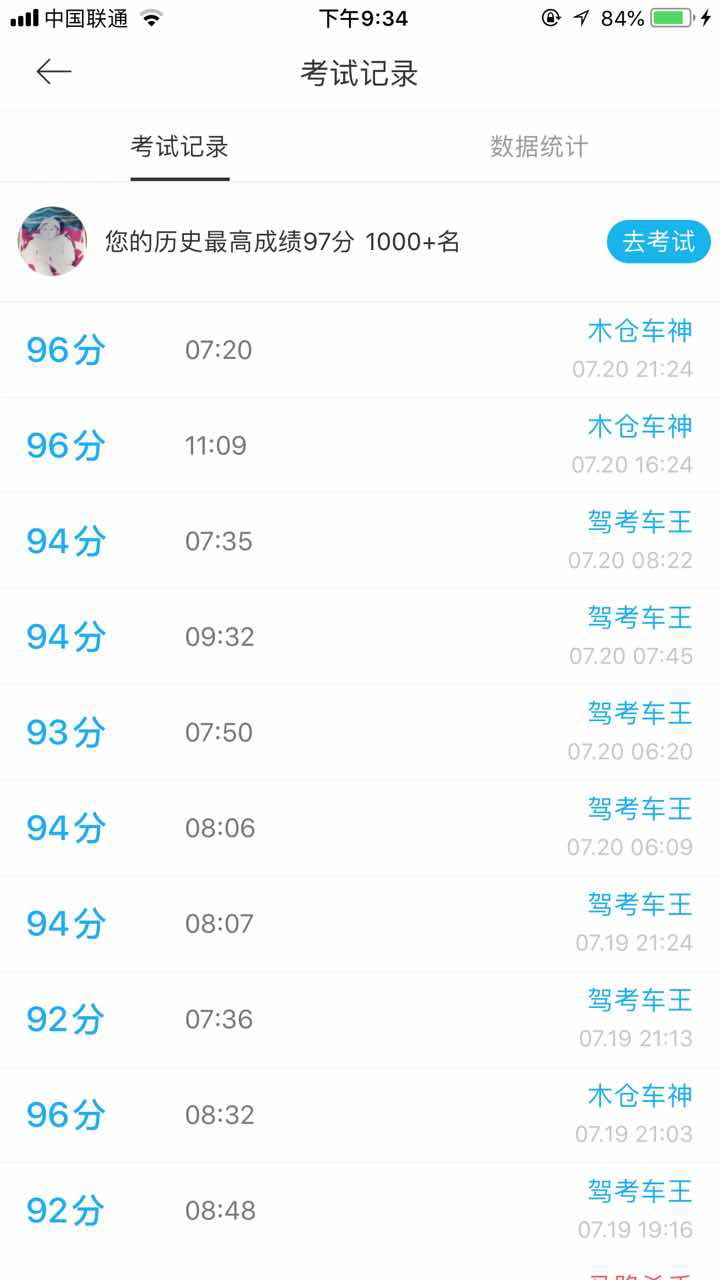The width and height of the screenshot is (720, 1280).
Task: View the record from 07.20 08:22
Action: click(360, 541)
